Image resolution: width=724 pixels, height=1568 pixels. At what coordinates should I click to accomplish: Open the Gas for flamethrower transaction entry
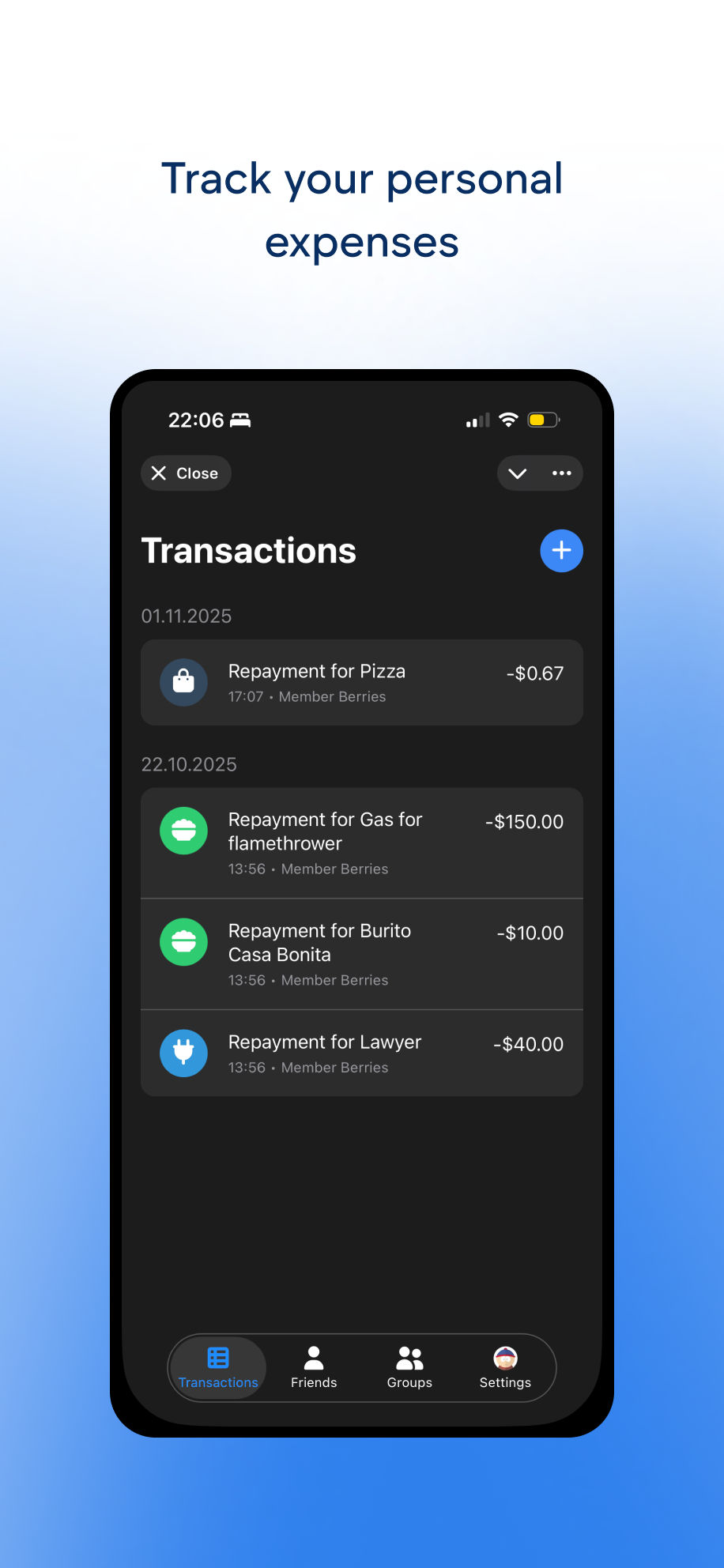point(361,842)
